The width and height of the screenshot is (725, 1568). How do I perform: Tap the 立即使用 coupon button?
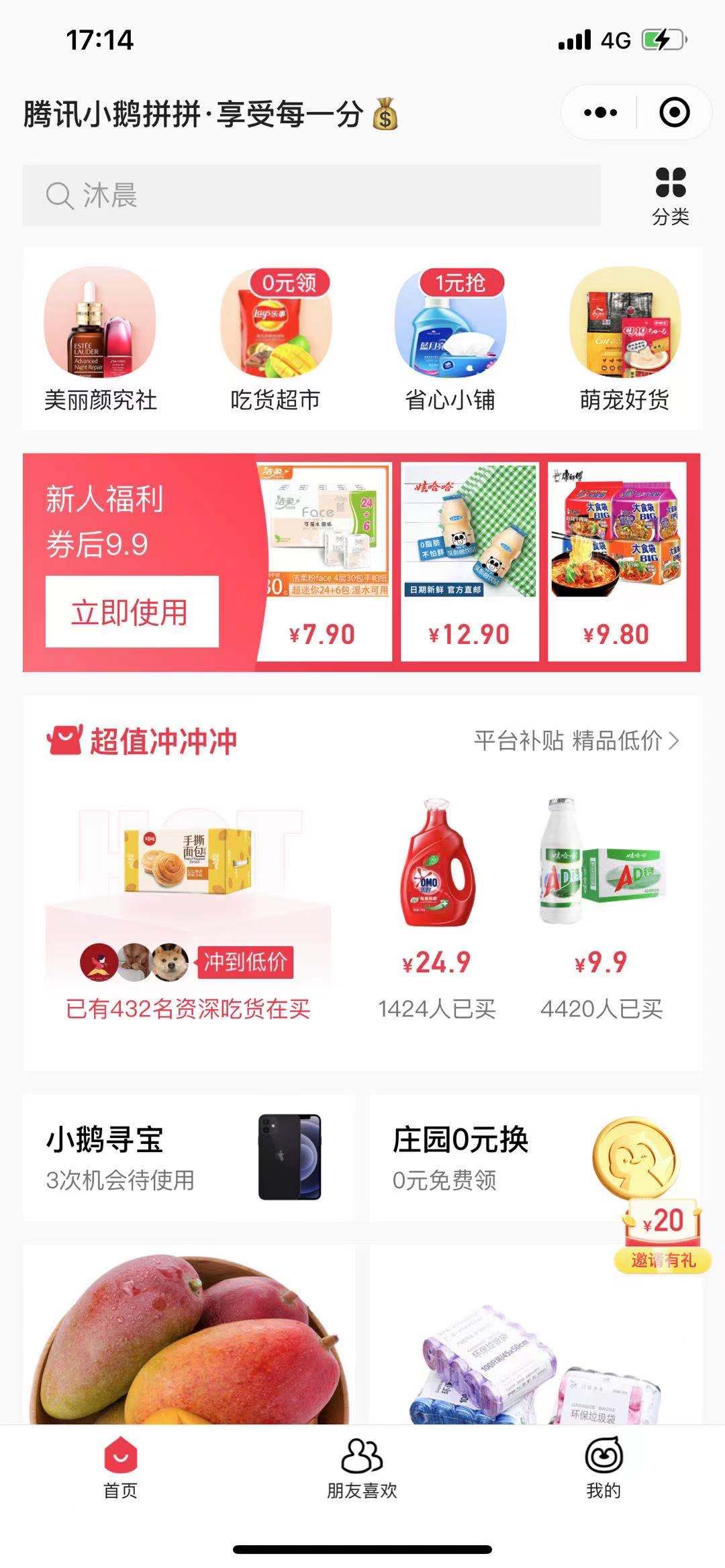point(130,612)
